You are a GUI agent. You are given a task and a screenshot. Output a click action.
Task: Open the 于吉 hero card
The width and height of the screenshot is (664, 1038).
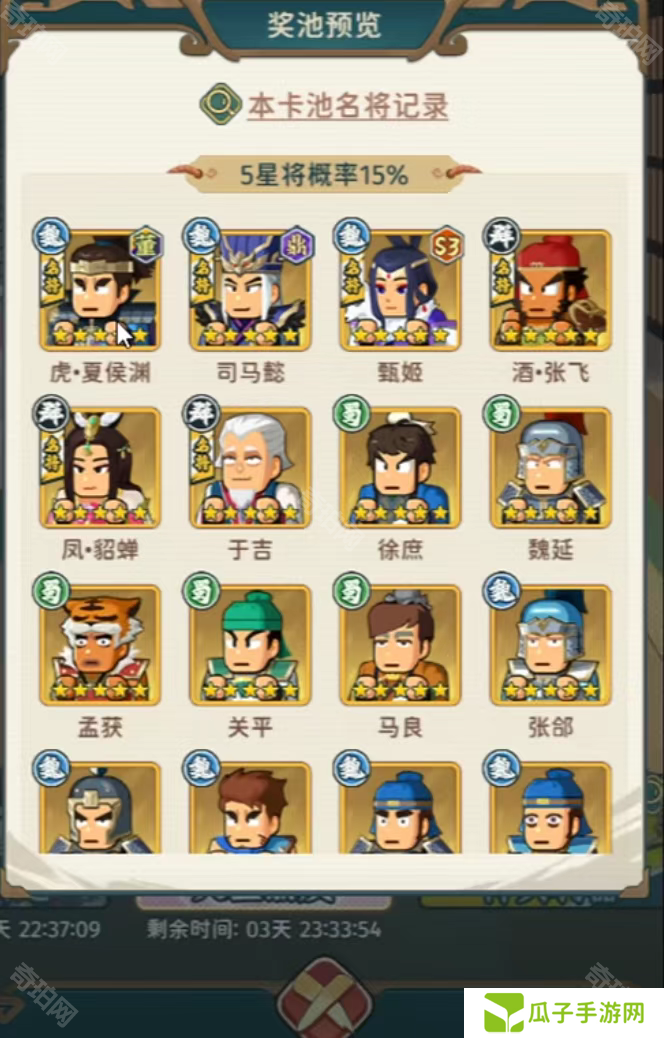[x=250, y=467]
